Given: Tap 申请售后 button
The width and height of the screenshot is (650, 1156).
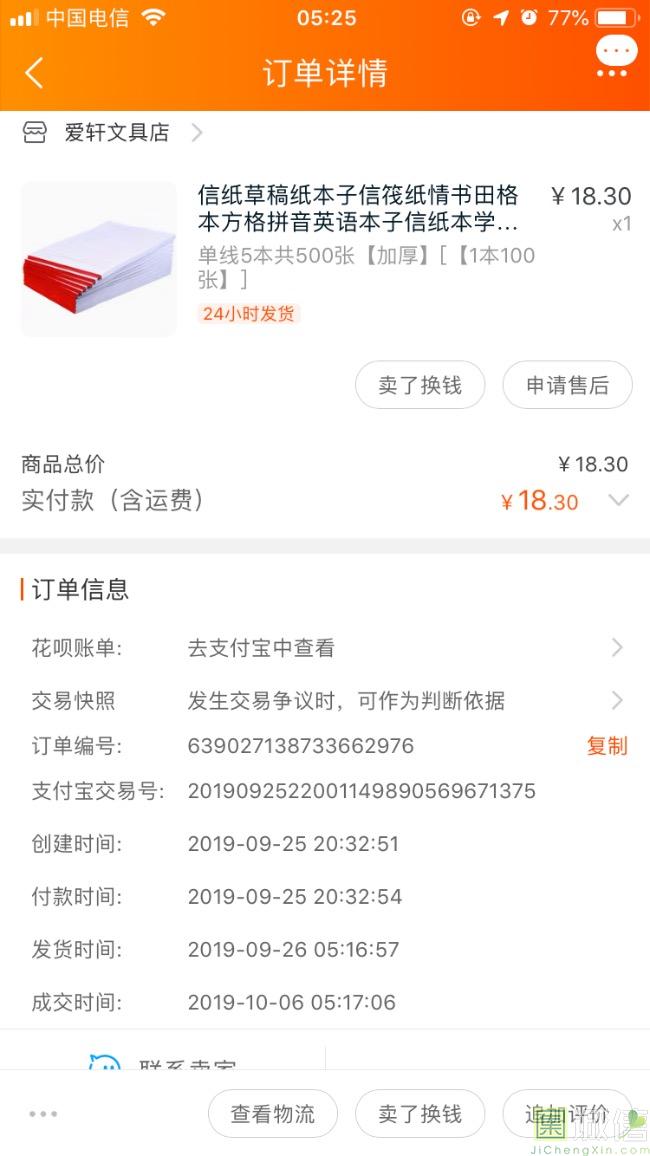Looking at the screenshot, I should tap(567, 385).
